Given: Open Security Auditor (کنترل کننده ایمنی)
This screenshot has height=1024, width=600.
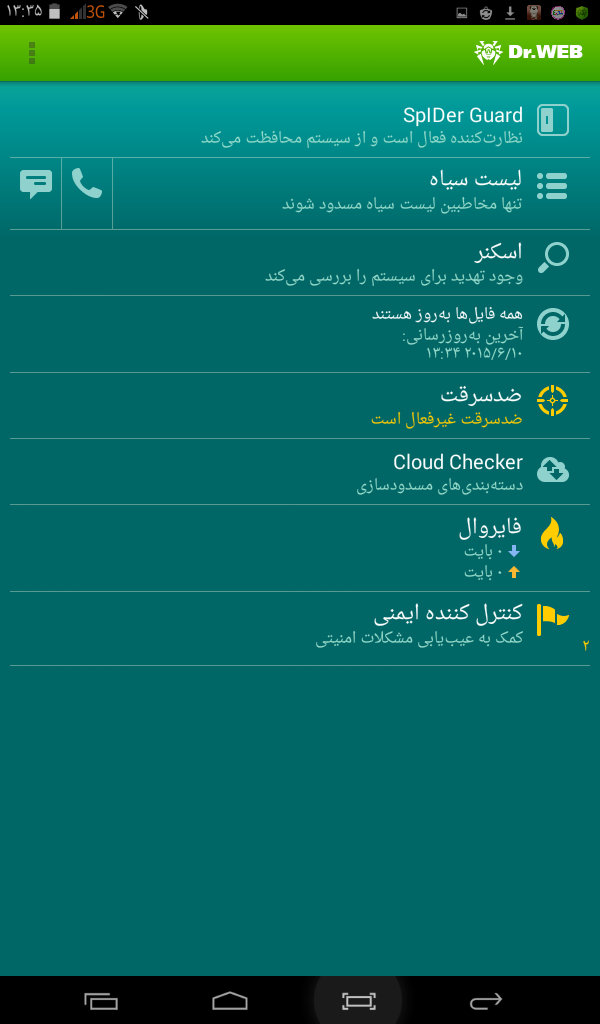Looking at the screenshot, I should (x=300, y=628).
